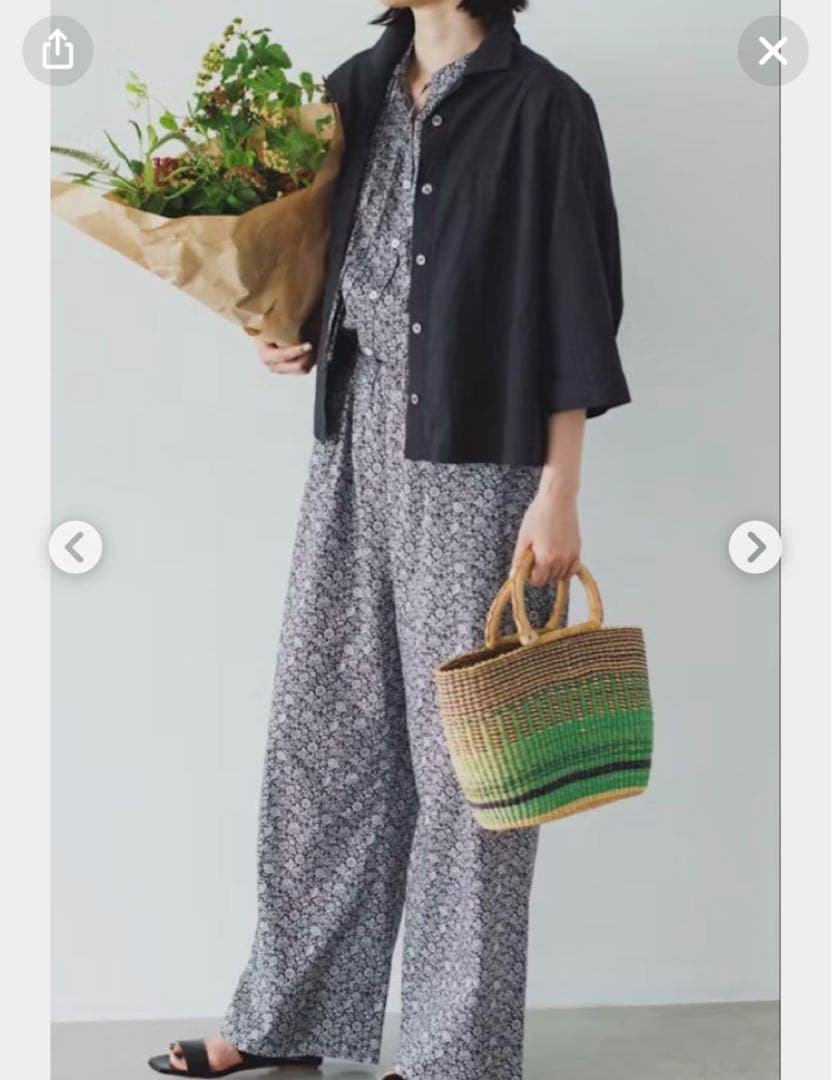Image resolution: width=832 pixels, height=1080 pixels.
Task: Show the next photo
Action: click(754, 547)
